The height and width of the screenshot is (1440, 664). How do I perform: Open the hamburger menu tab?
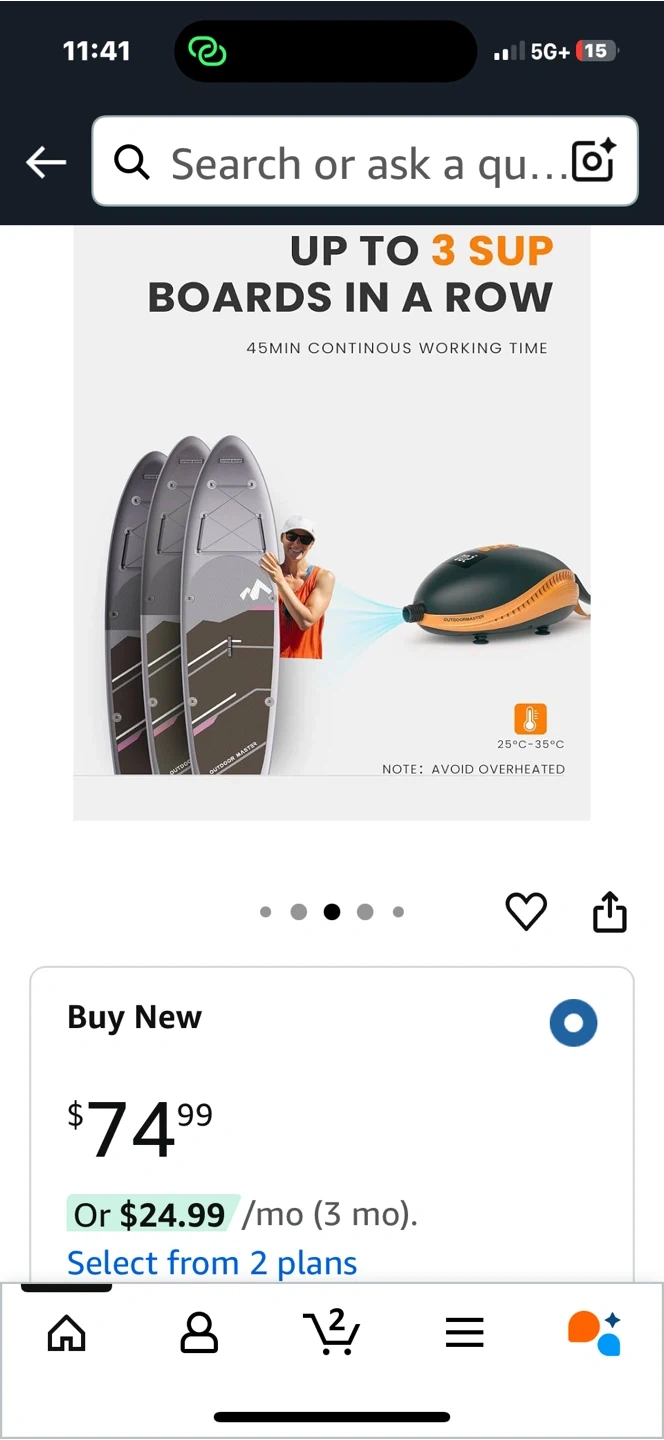[x=464, y=1333]
